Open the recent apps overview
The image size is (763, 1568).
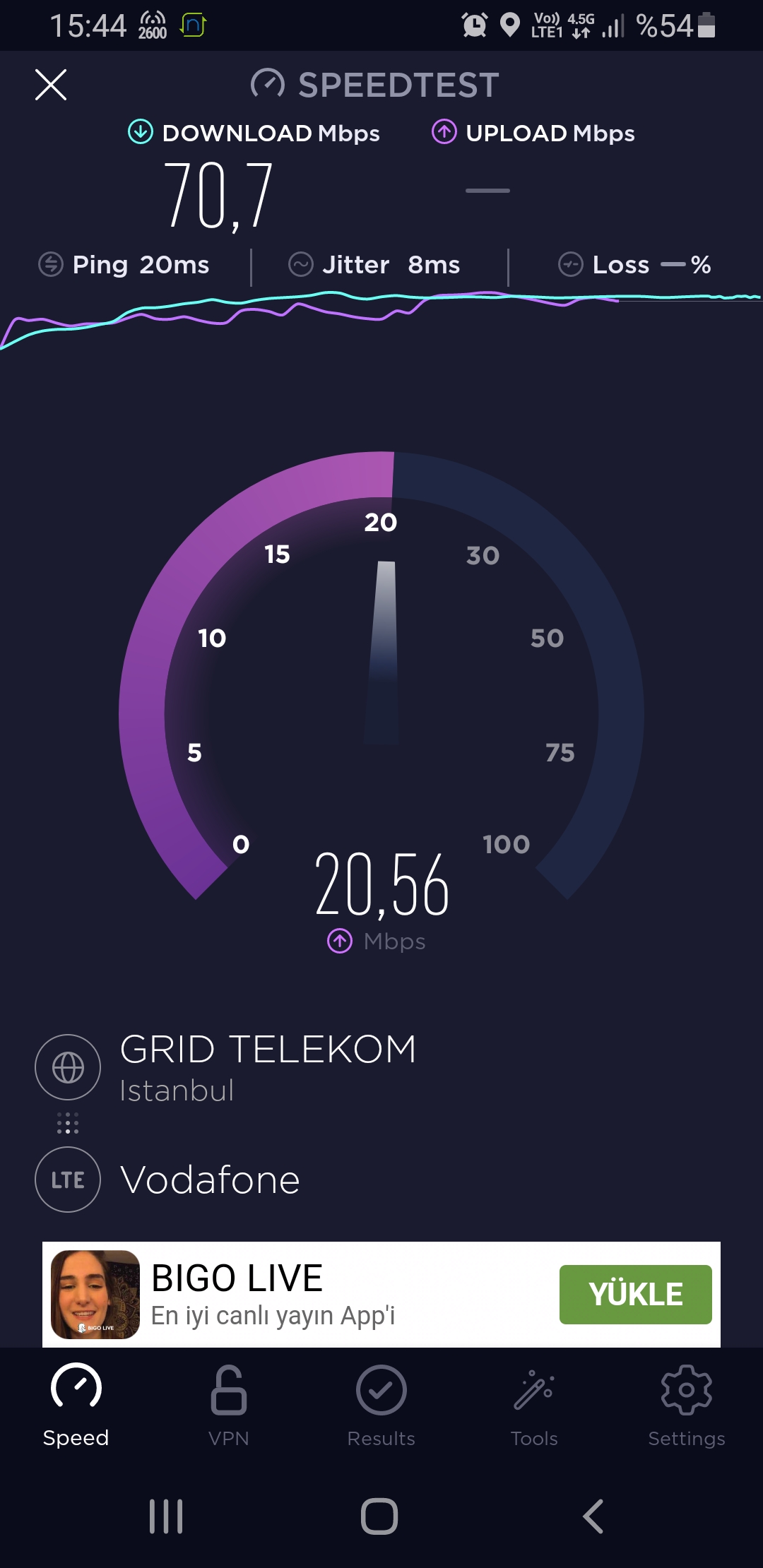(166, 1516)
